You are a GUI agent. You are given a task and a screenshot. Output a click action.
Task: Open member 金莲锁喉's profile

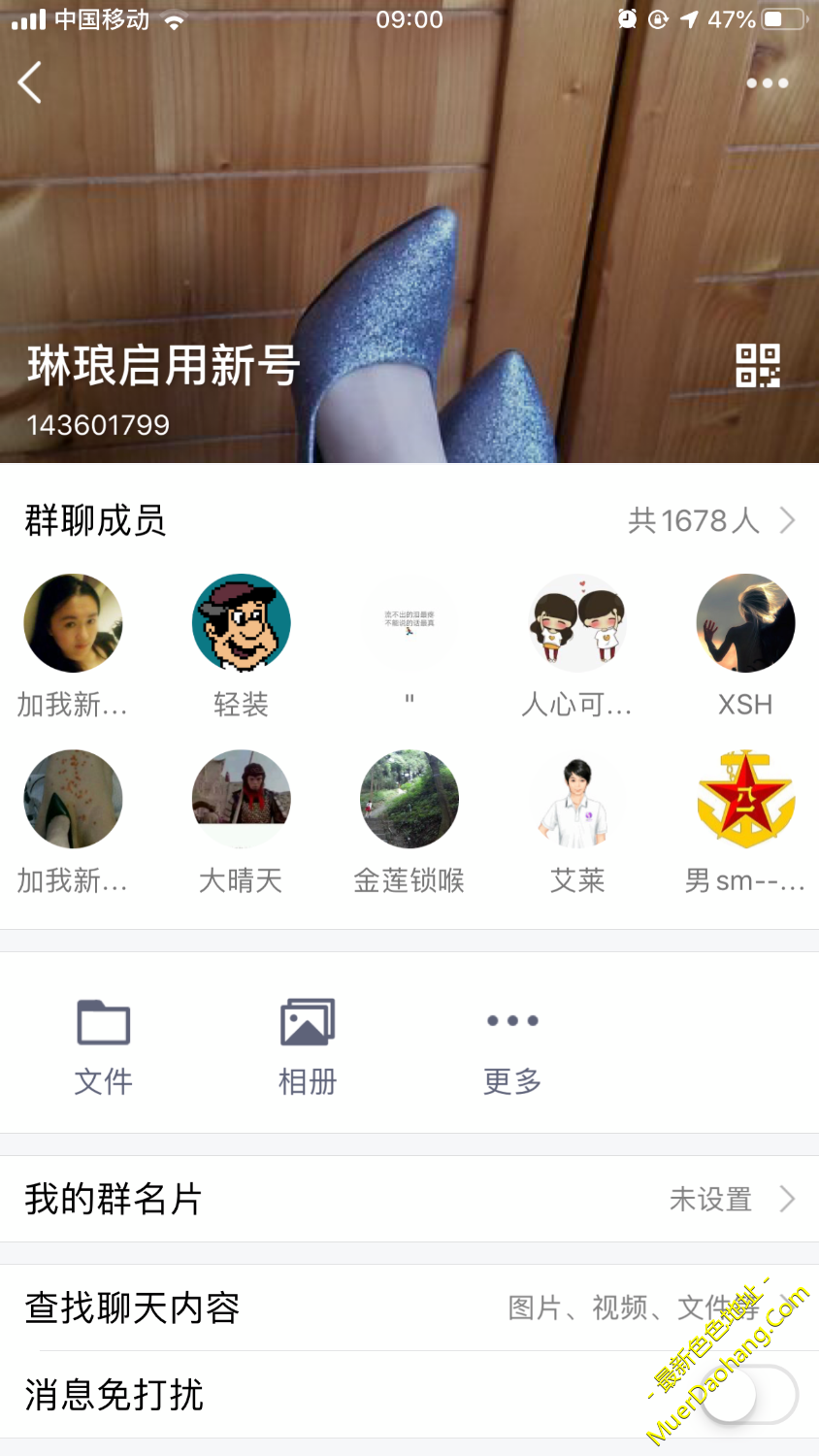click(409, 800)
